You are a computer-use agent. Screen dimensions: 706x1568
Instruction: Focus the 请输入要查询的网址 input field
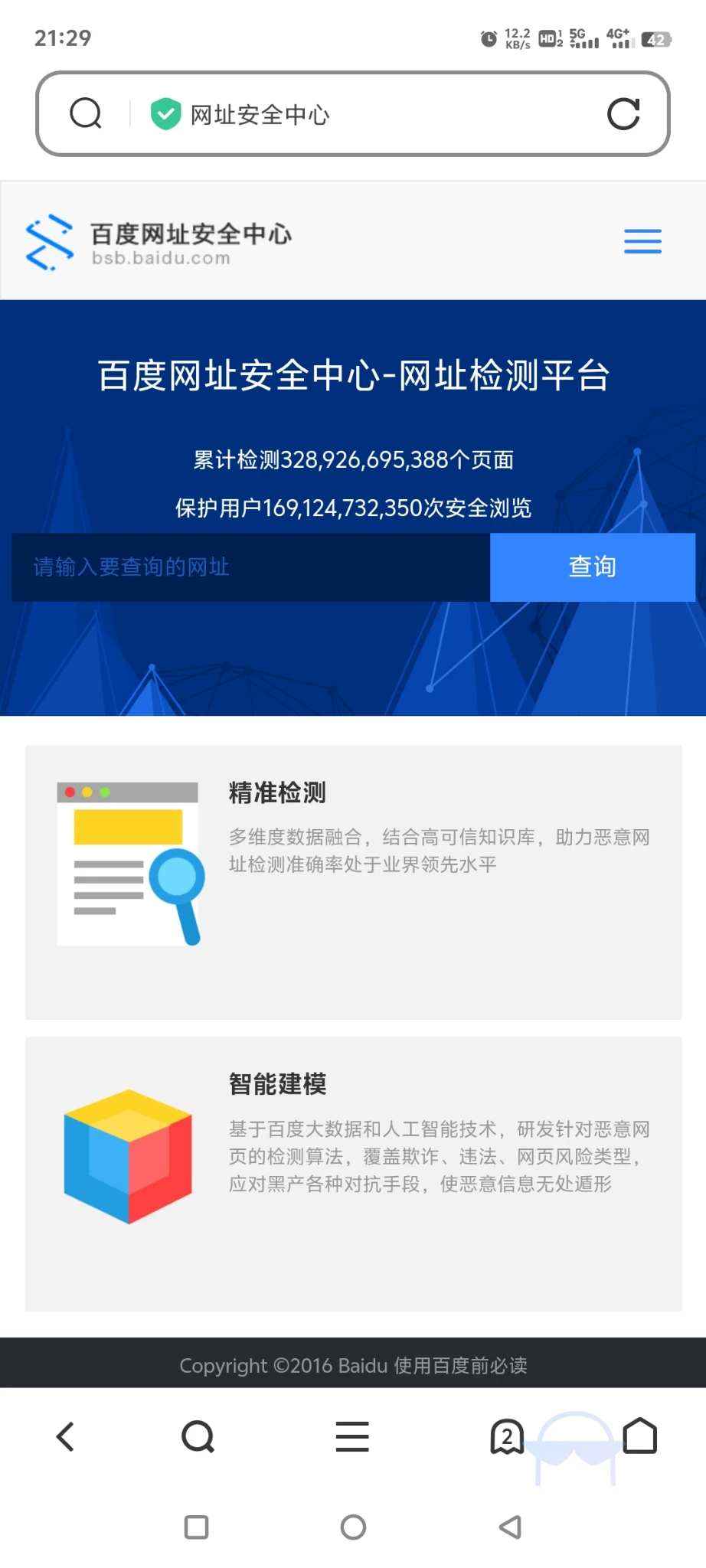point(251,567)
